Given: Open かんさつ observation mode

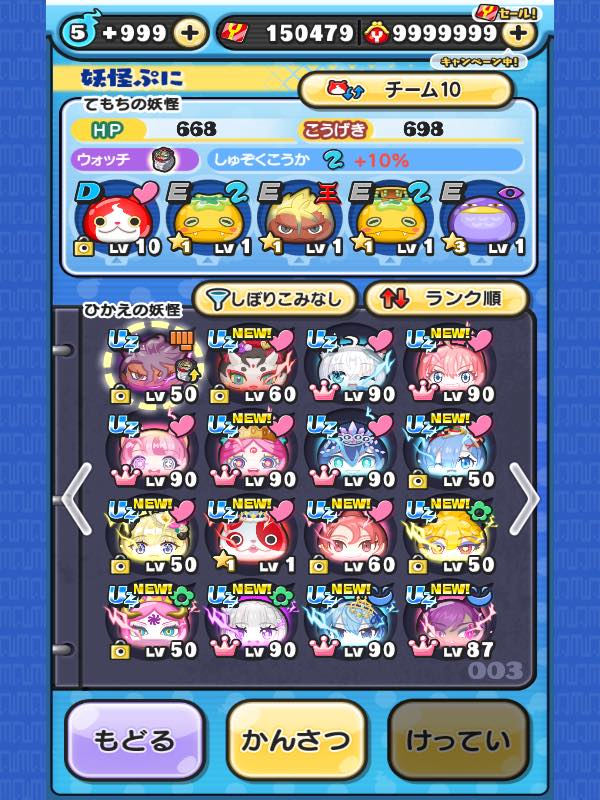Looking at the screenshot, I should 296,740.
